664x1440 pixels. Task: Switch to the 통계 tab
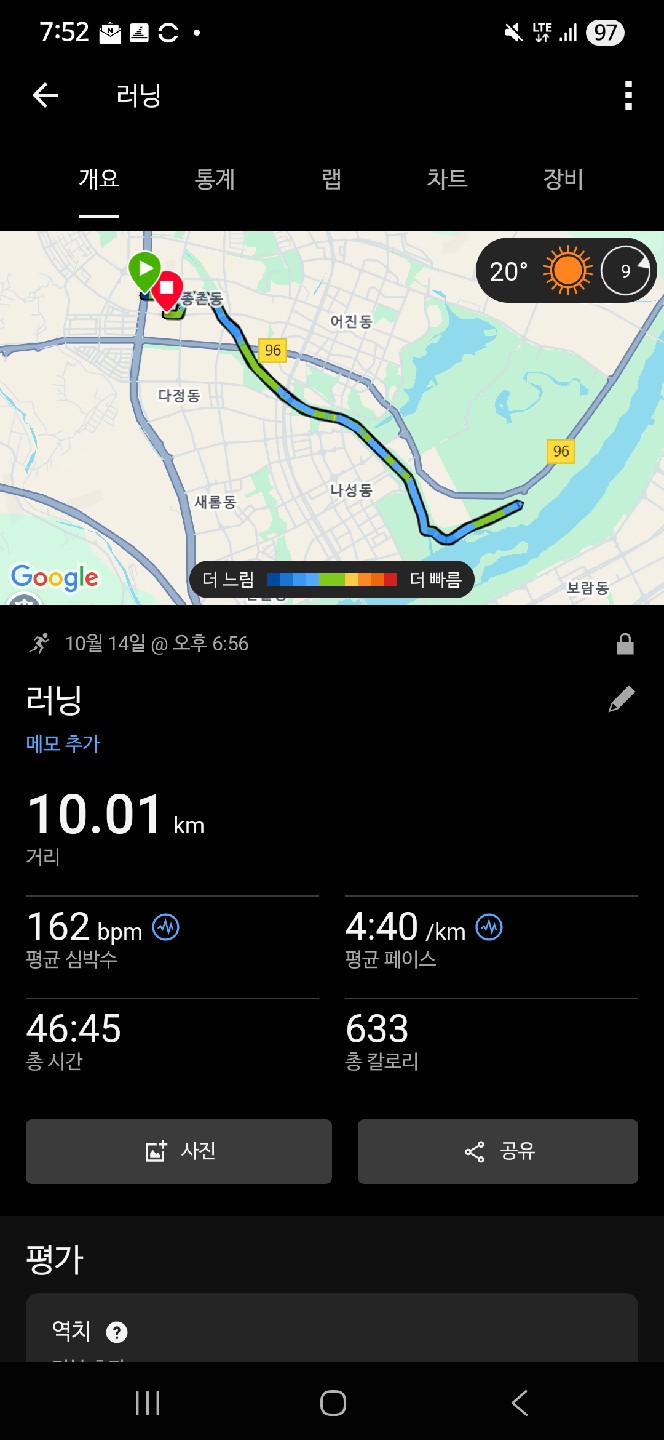(x=215, y=180)
